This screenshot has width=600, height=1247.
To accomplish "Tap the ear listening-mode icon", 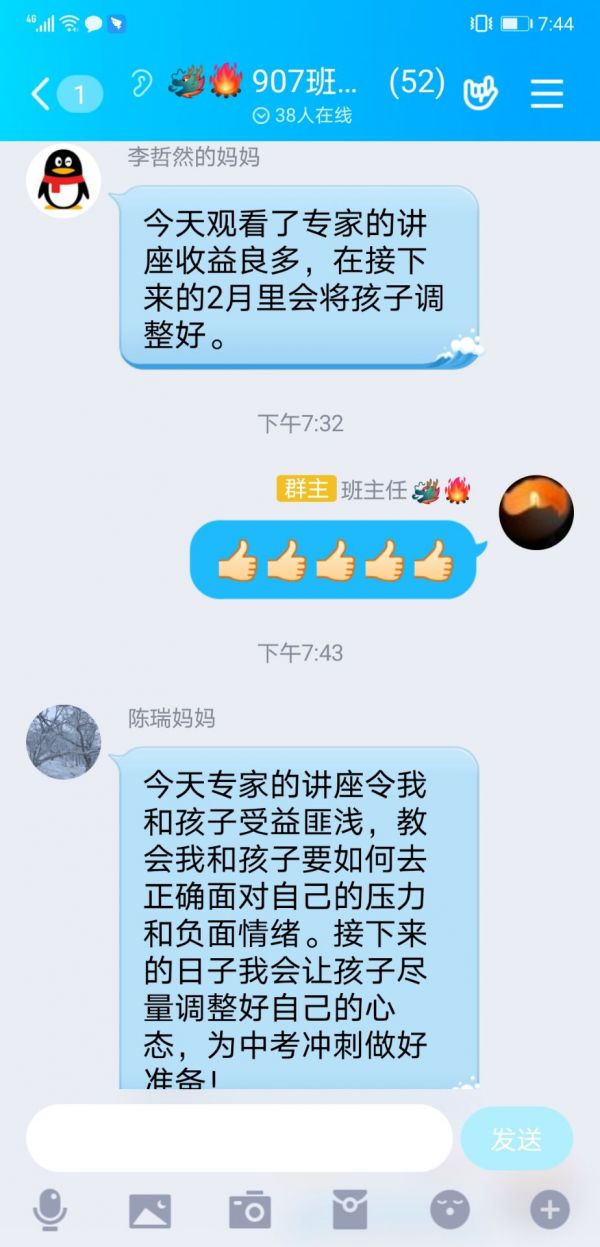I will [x=141, y=84].
